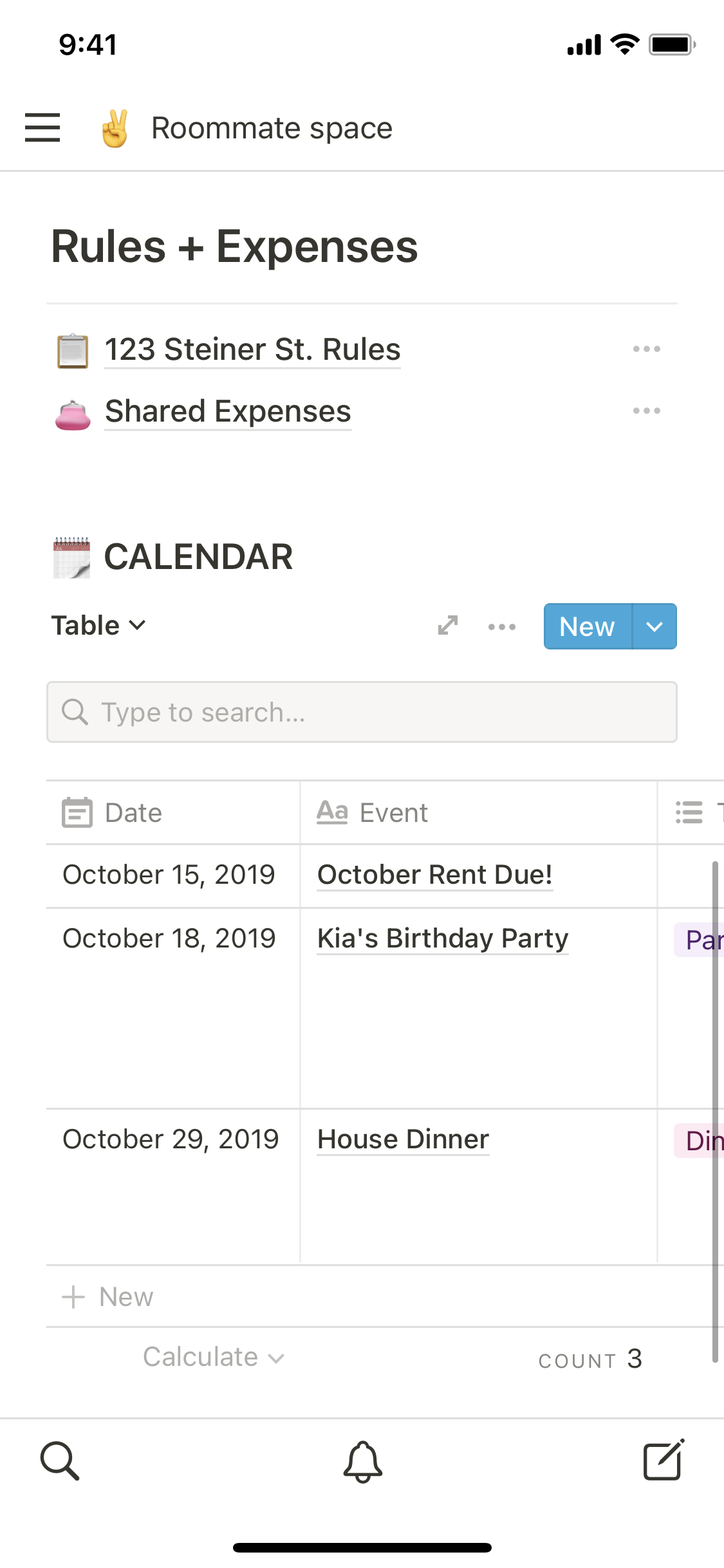Open the October Rent Due! event
Image resolution: width=724 pixels, height=1568 pixels.
(435, 875)
